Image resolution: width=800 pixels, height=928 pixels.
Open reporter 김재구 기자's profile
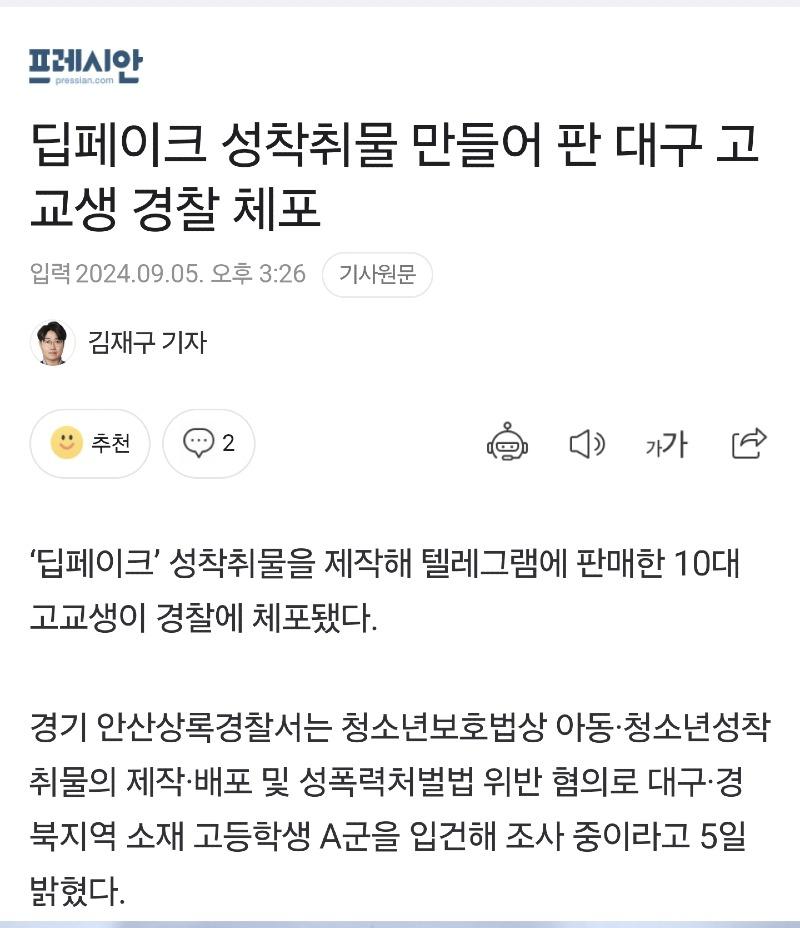click(x=145, y=343)
